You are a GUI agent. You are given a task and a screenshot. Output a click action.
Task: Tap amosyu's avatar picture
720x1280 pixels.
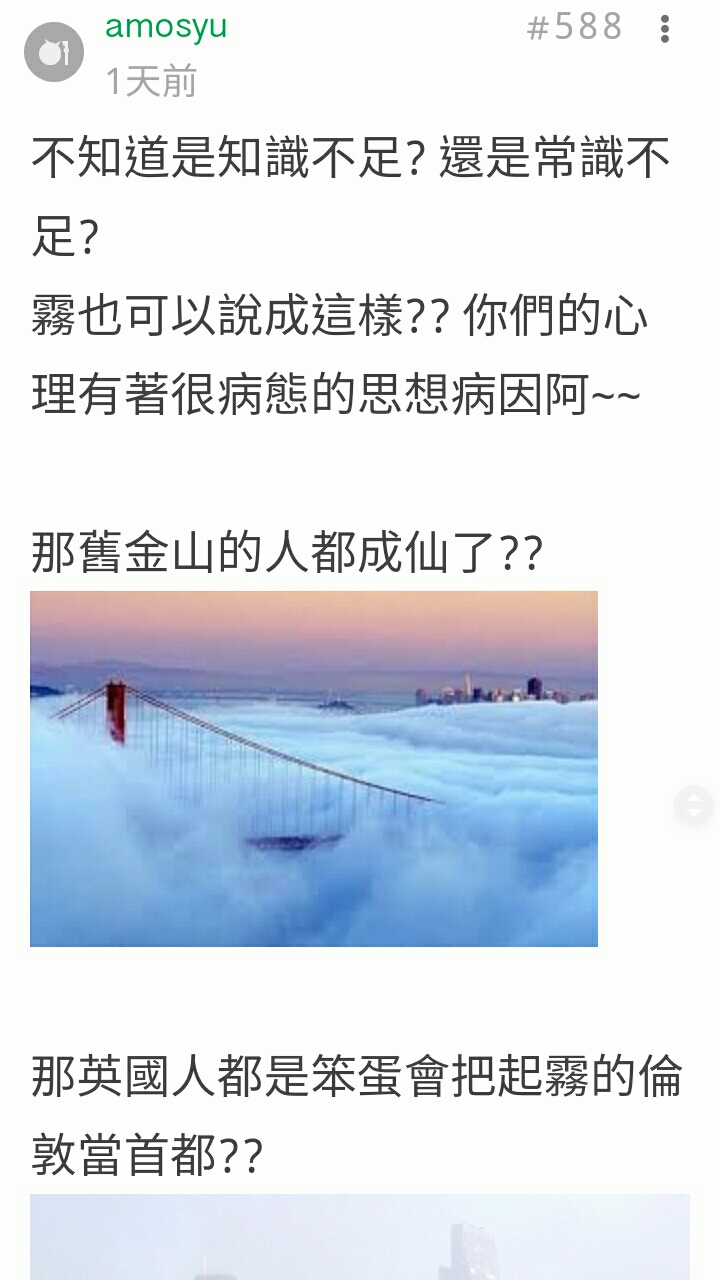54,52
